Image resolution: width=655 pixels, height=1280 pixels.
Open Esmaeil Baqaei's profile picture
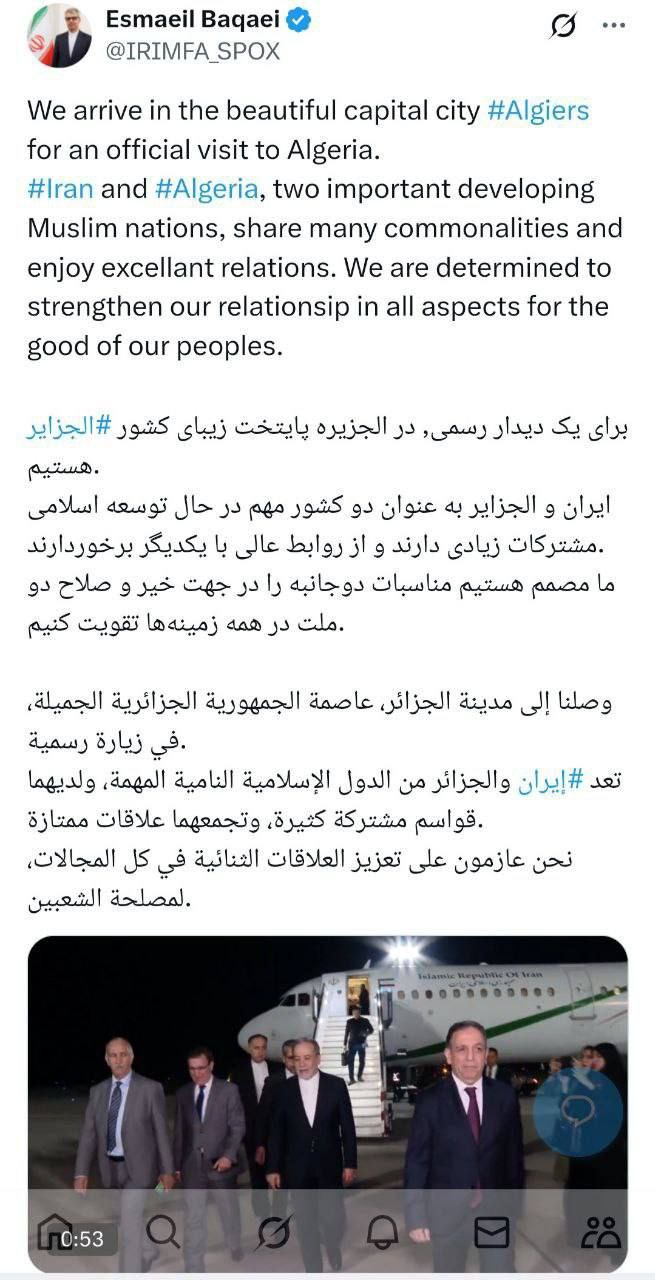click(x=59, y=36)
